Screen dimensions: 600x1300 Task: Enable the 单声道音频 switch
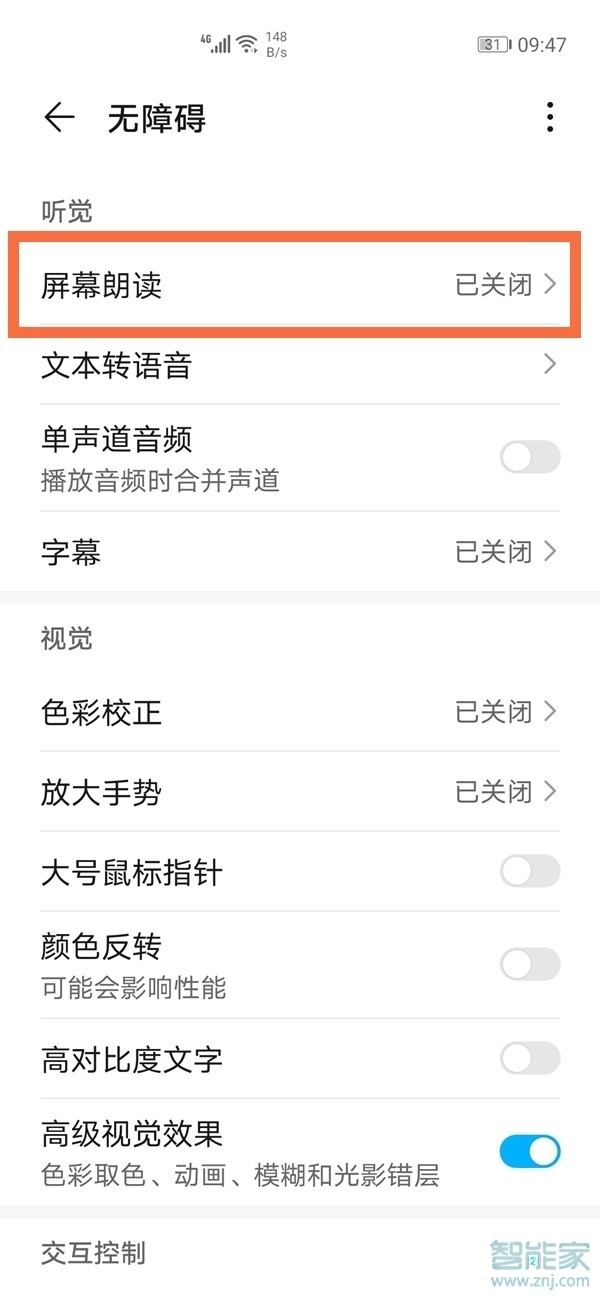(x=530, y=458)
